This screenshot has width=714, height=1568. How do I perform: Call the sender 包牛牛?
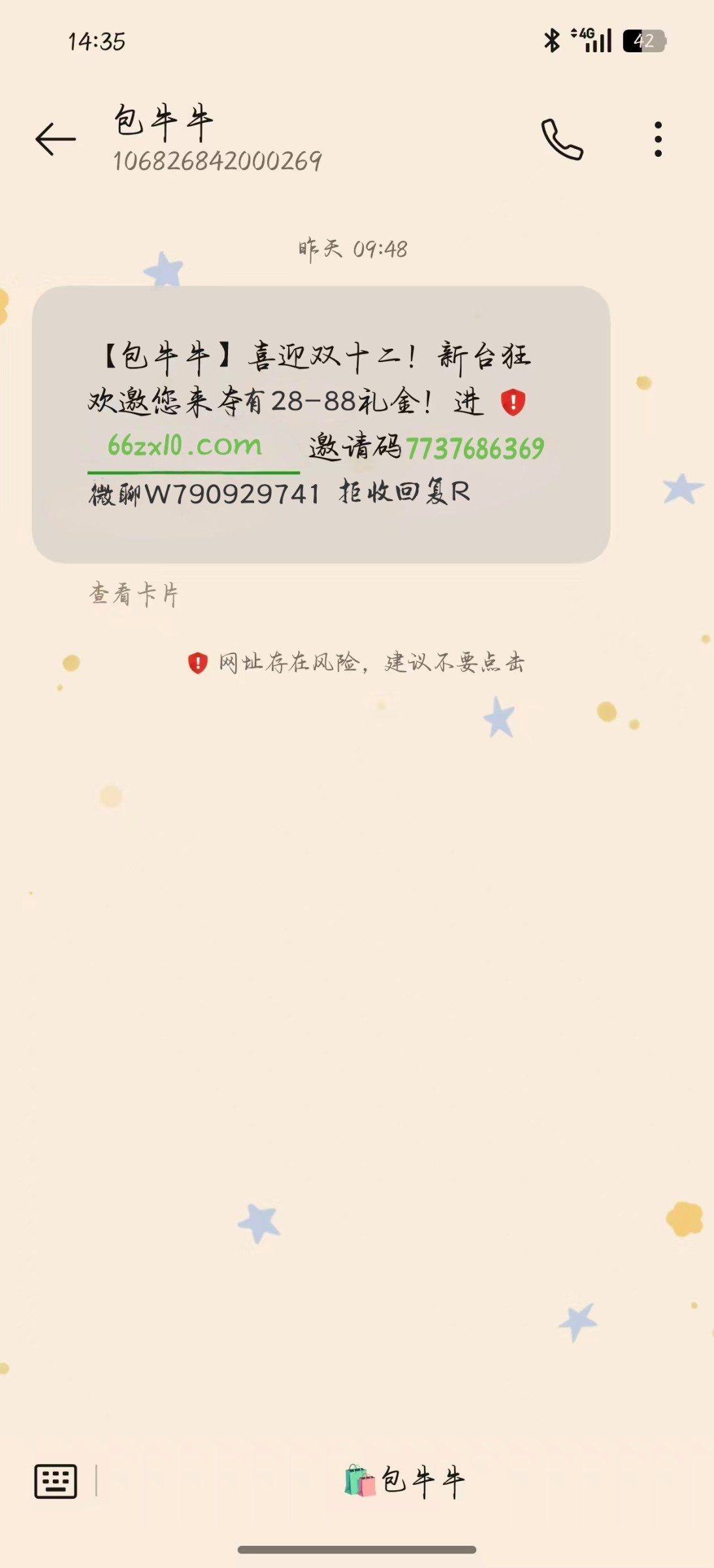click(x=562, y=139)
